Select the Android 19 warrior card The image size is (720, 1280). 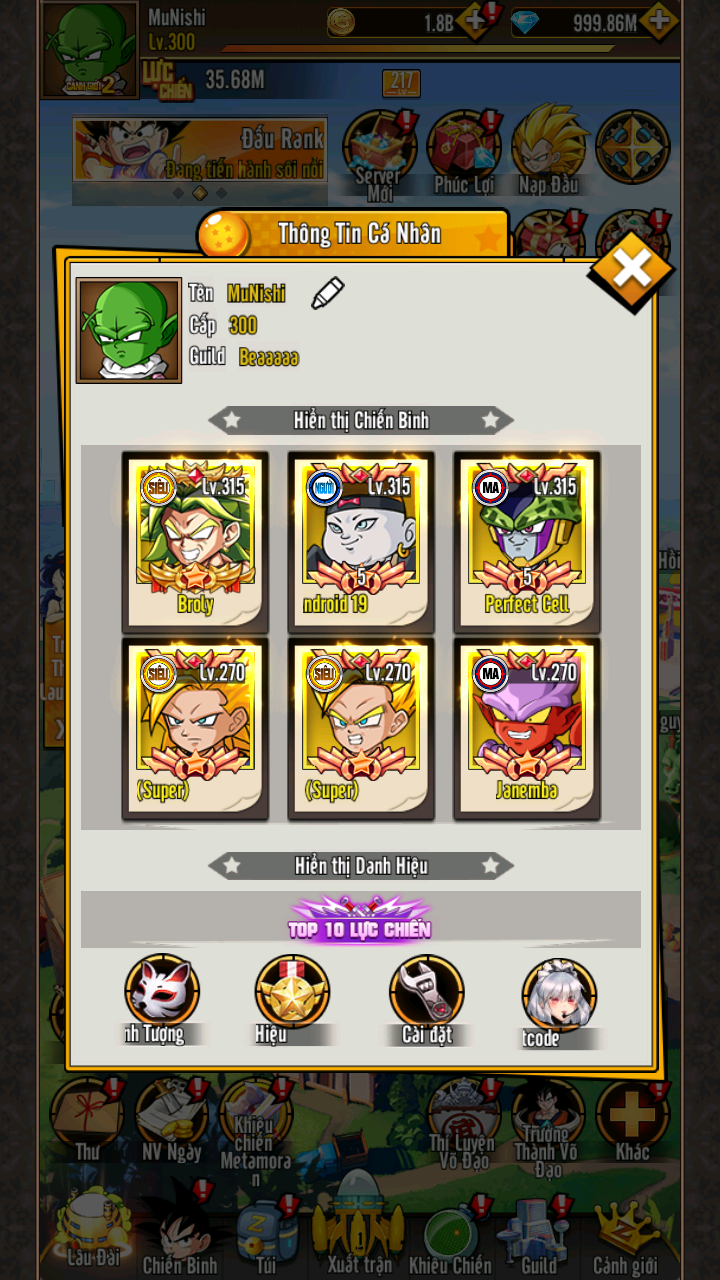[361, 538]
